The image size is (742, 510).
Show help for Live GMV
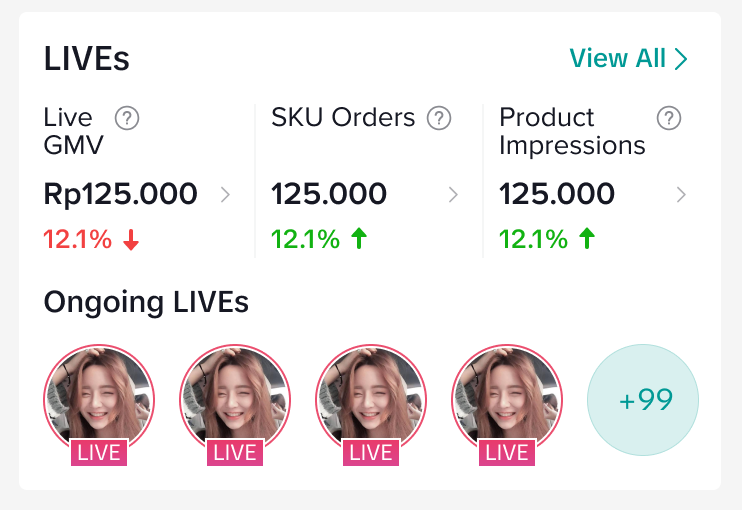click(127, 118)
